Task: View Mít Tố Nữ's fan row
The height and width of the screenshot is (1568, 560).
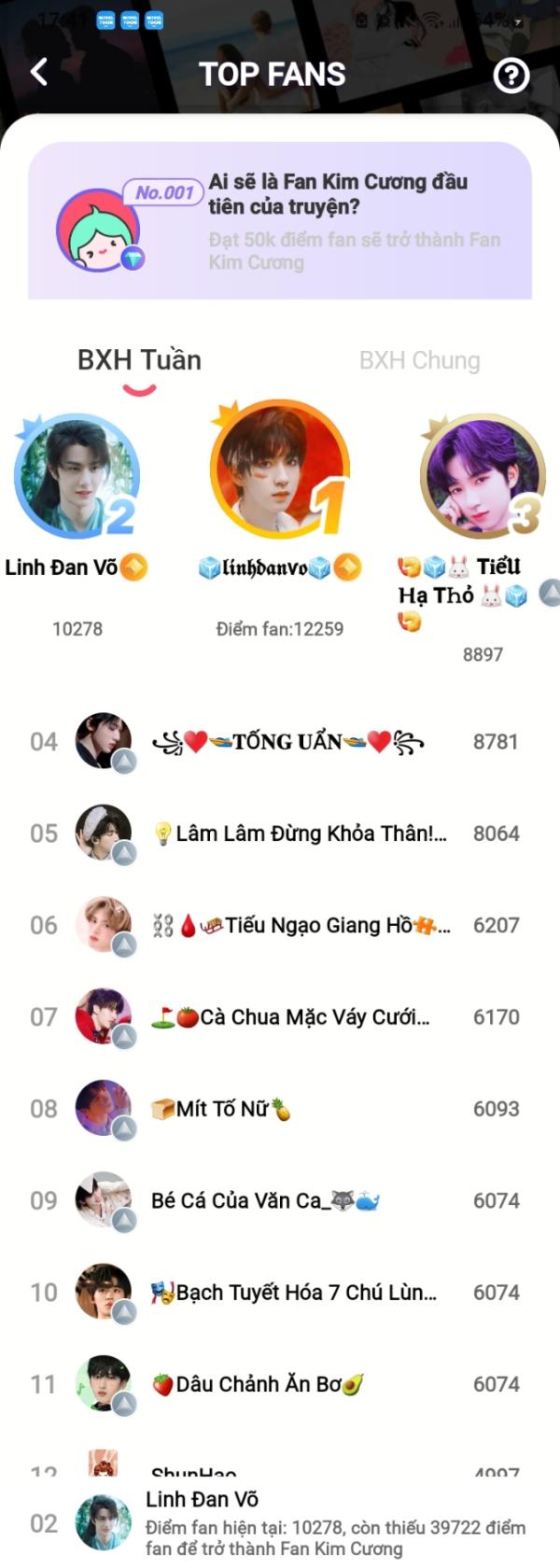Action: point(280,1109)
